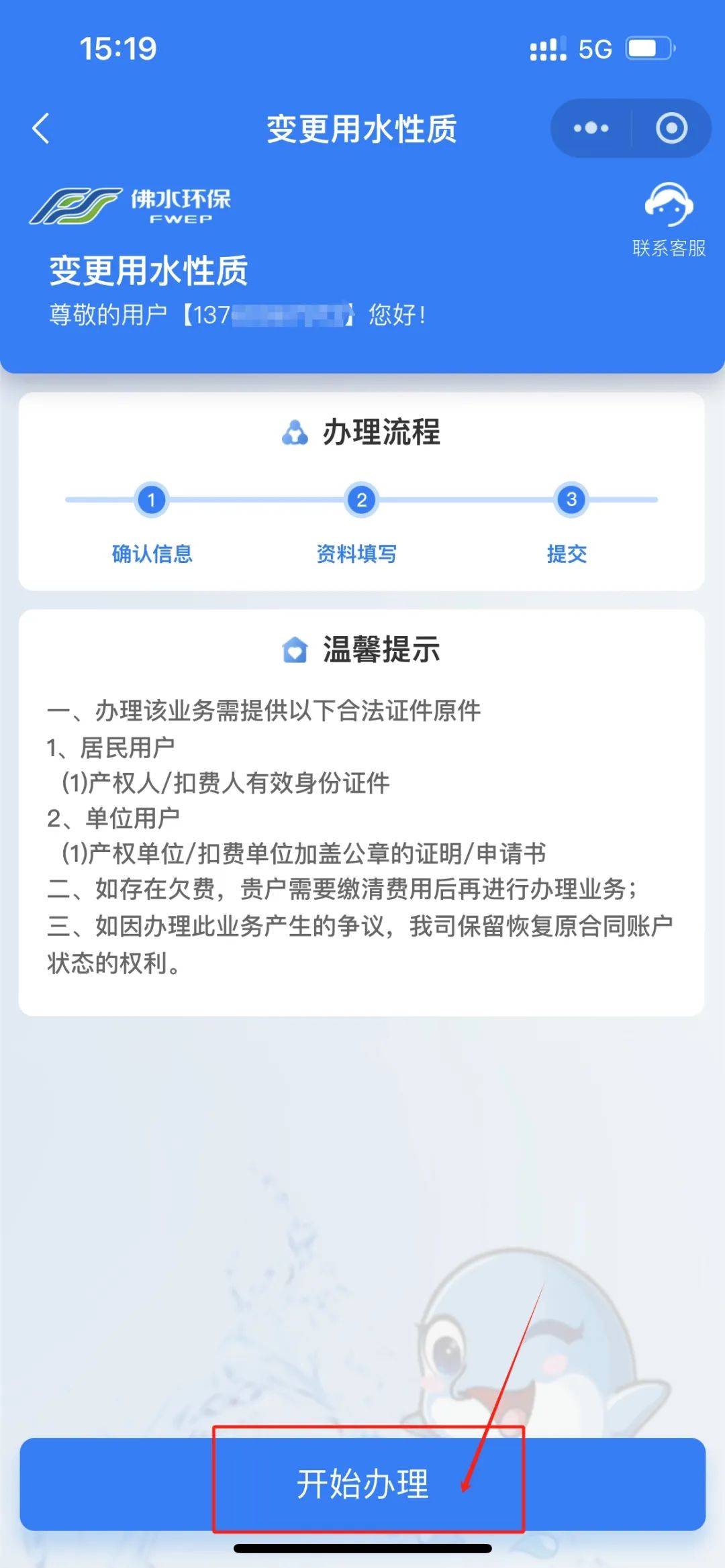This screenshot has width=725, height=1568.
Task: Contact customer service via 联系客服
Action: 669,220
